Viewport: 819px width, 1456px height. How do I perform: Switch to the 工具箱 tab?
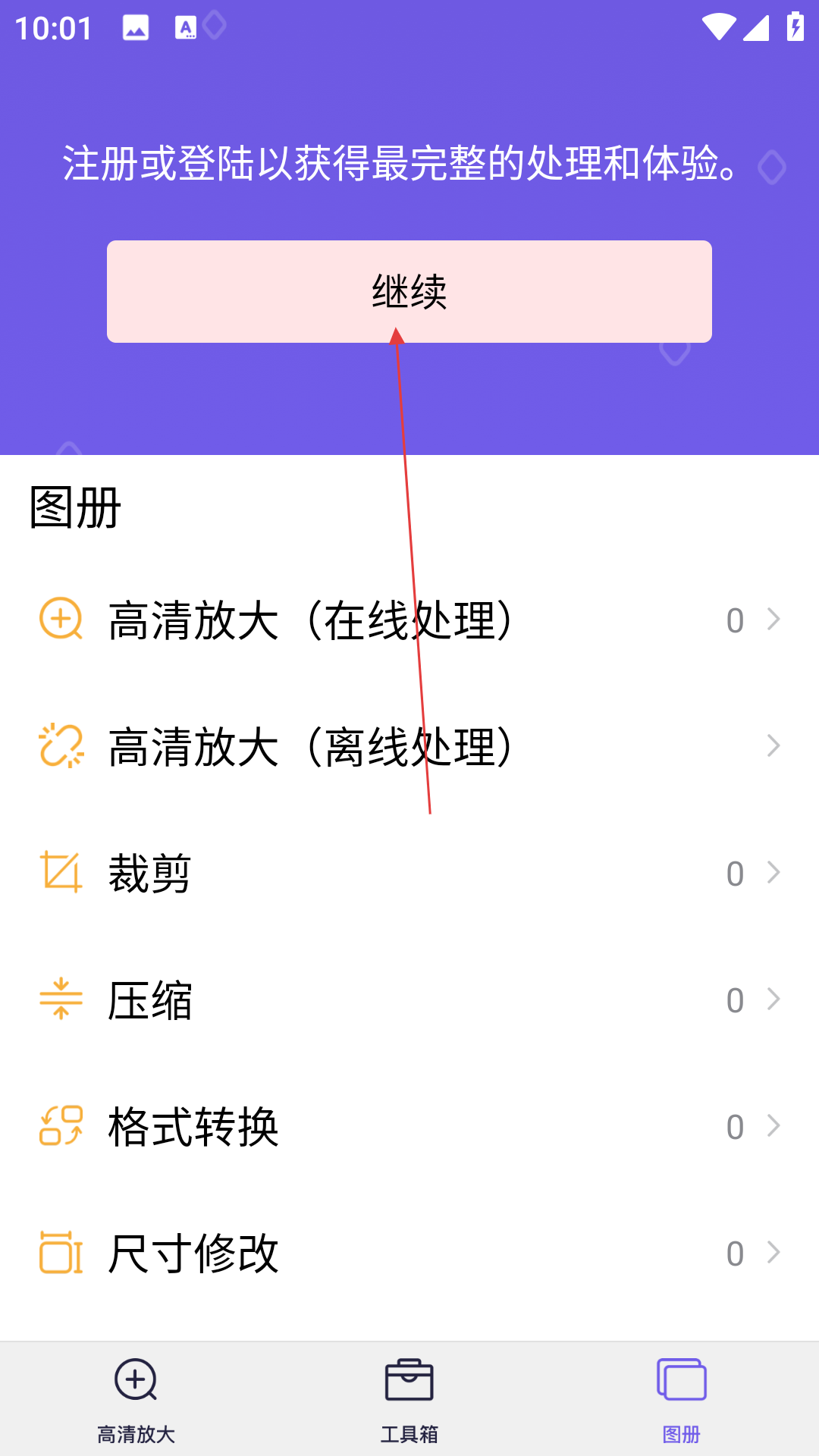(x=409, y=1399)
